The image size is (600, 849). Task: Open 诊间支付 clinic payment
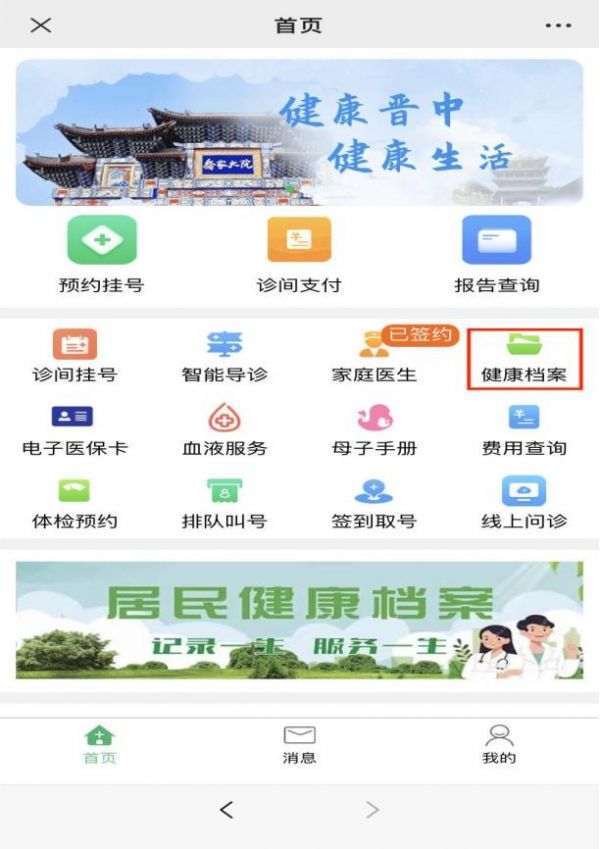[x=299, y=255]
